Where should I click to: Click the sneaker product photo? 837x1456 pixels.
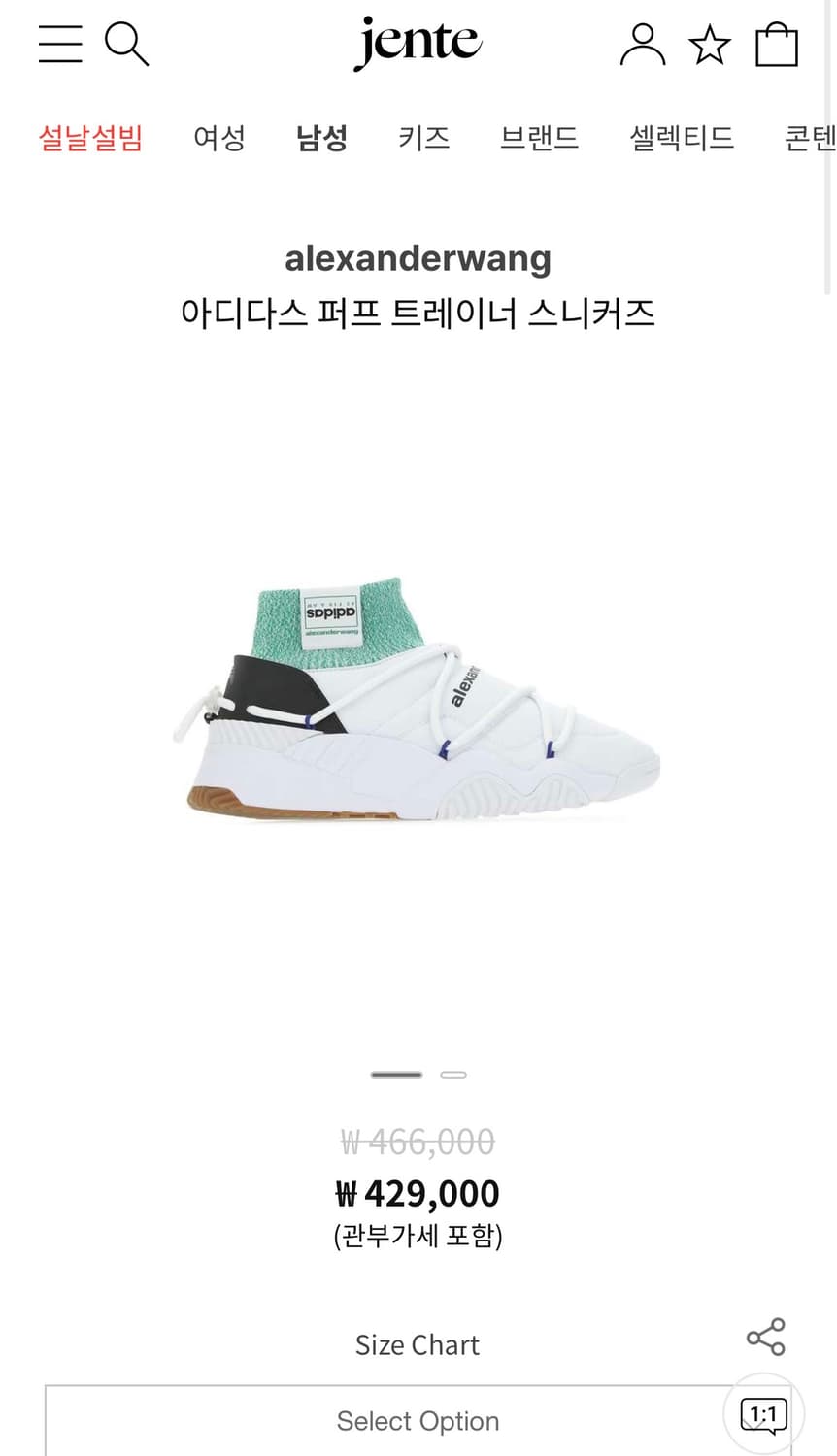coord(418,709)
